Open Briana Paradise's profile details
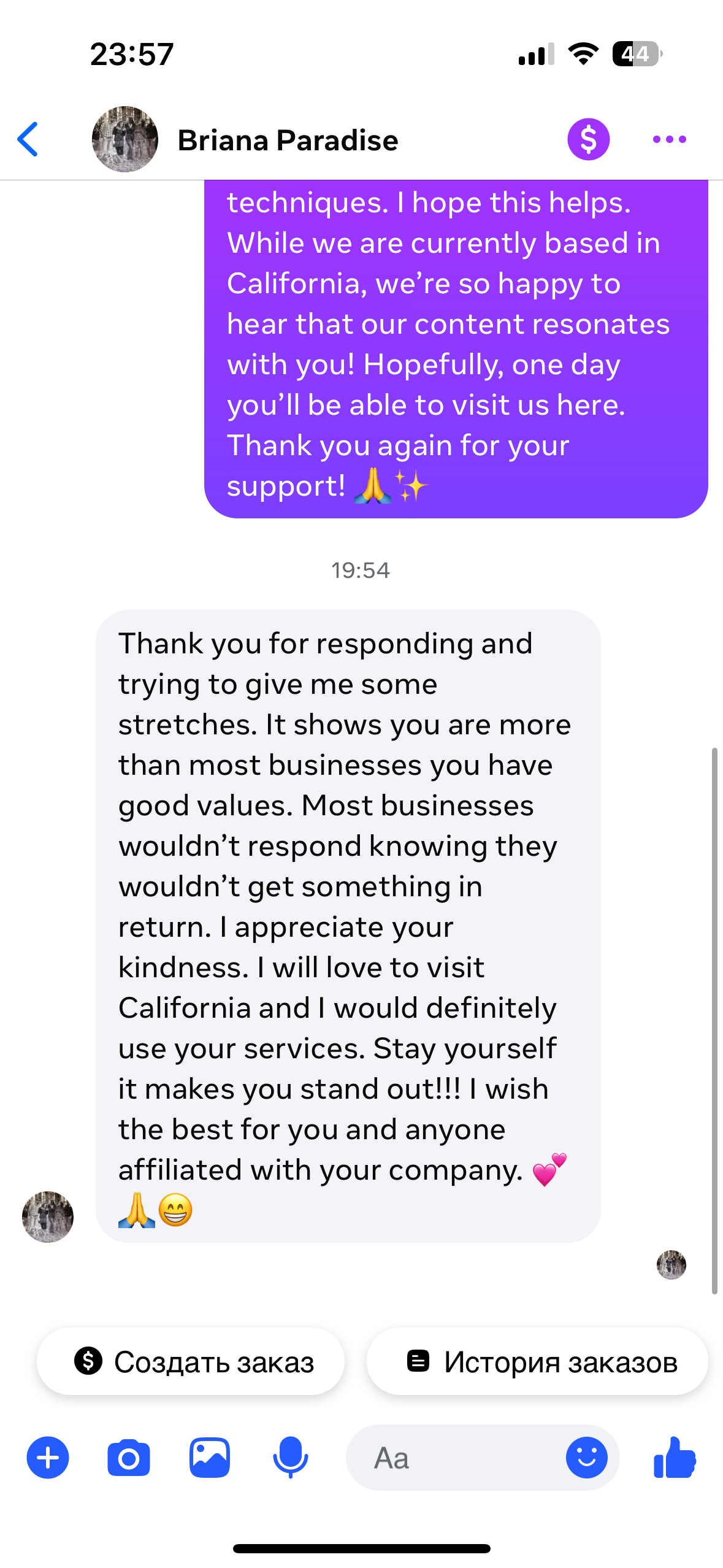This screenshot has width=723, height=1568. 287,140
